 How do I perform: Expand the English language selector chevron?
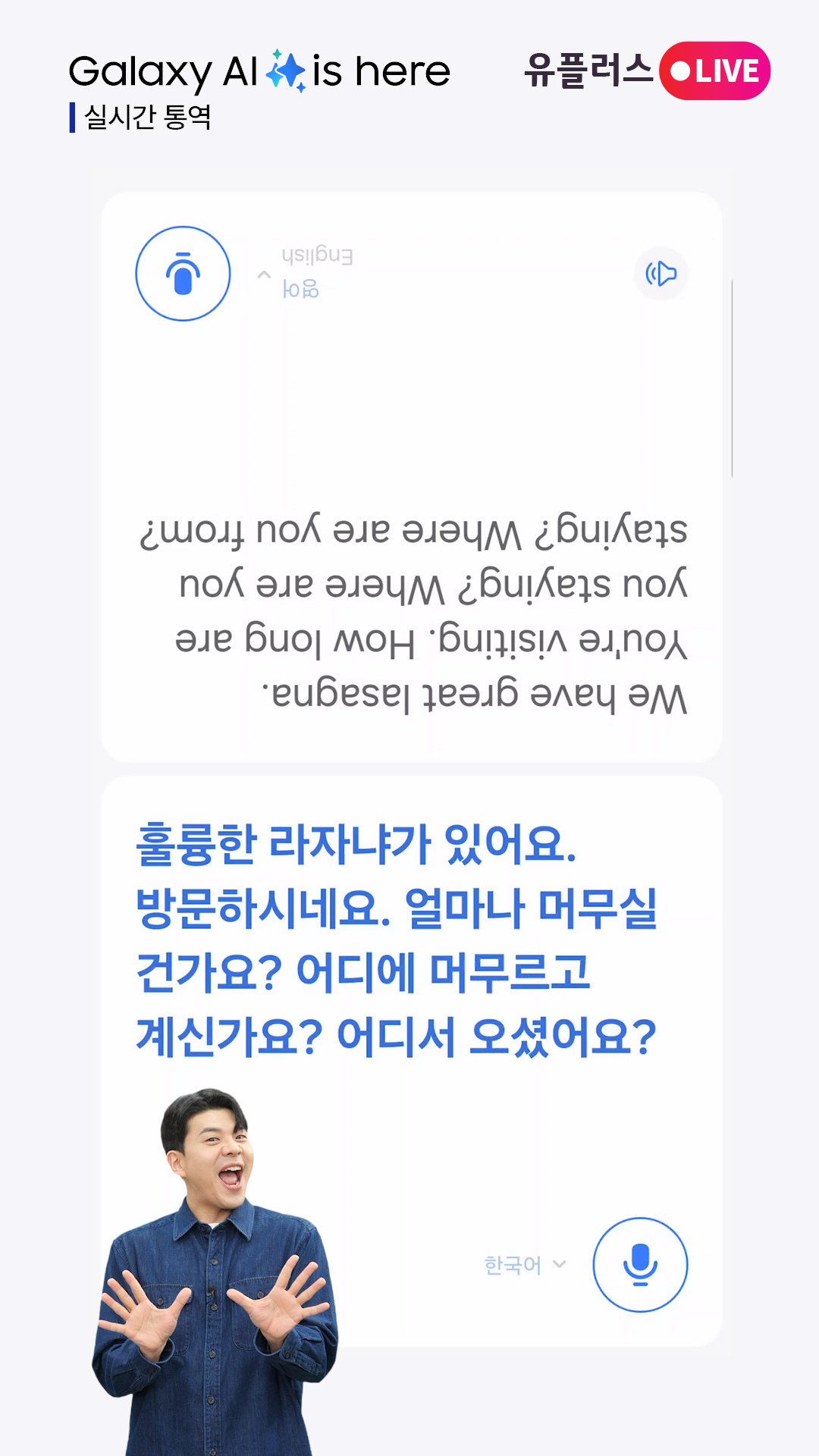pyautogui.click(x=262, y=275)
